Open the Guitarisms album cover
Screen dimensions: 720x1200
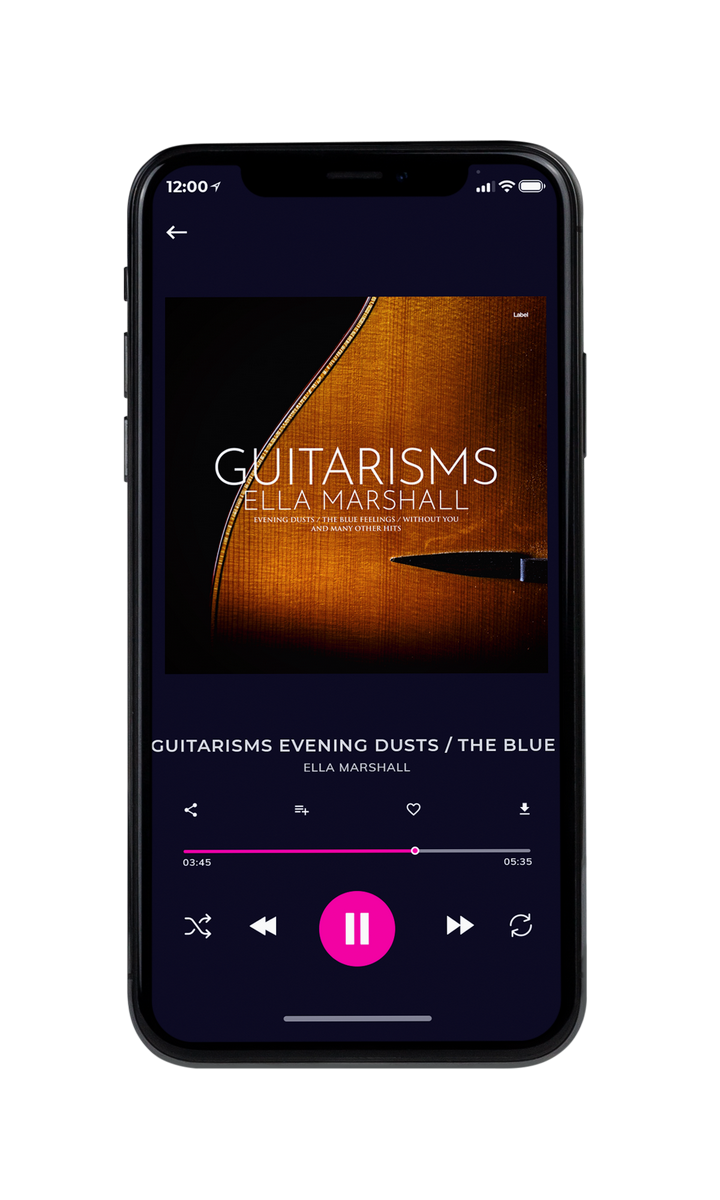point(356,484)
